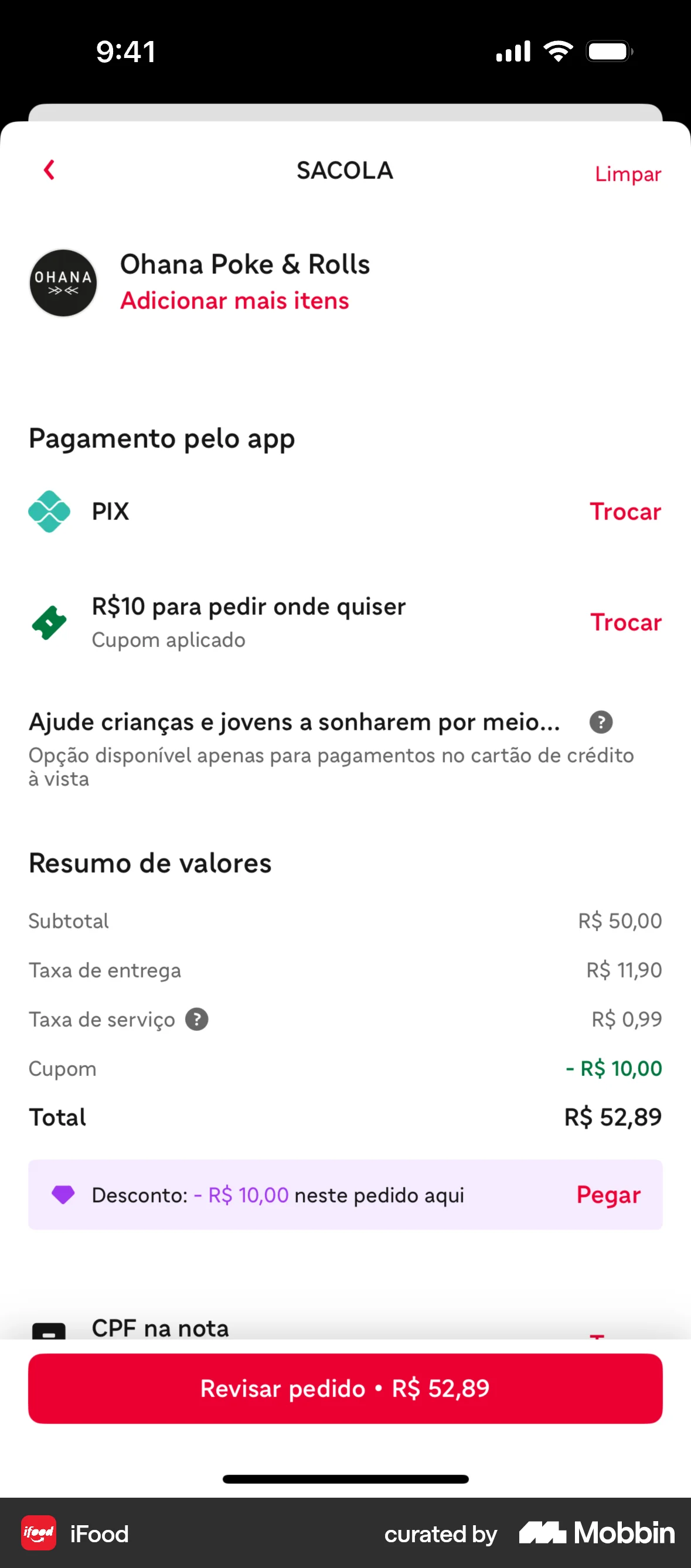Click the help icon beside Taxa de serviço

point(197,1019)
